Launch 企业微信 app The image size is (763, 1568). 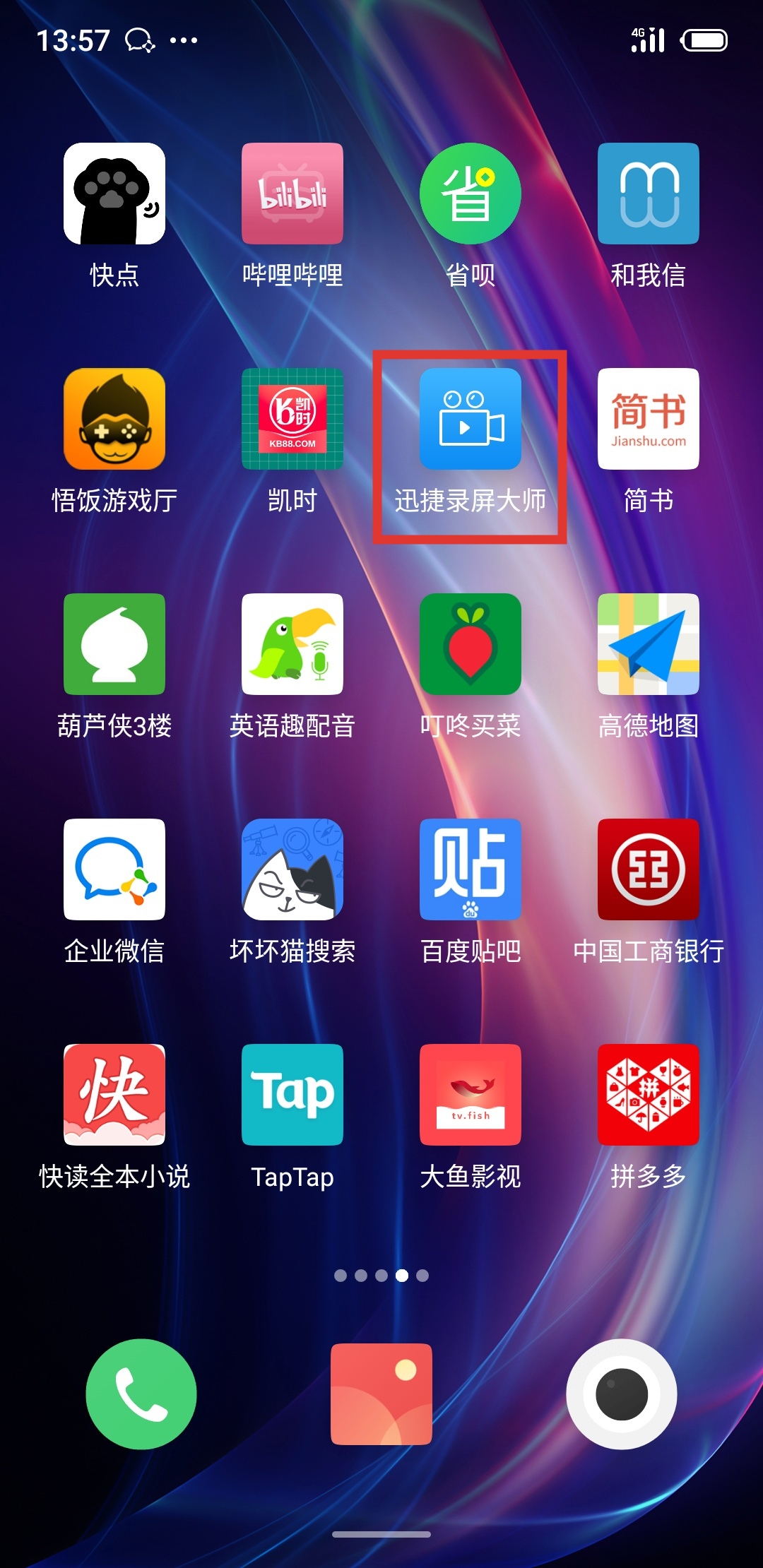click(x=114, y=869)
